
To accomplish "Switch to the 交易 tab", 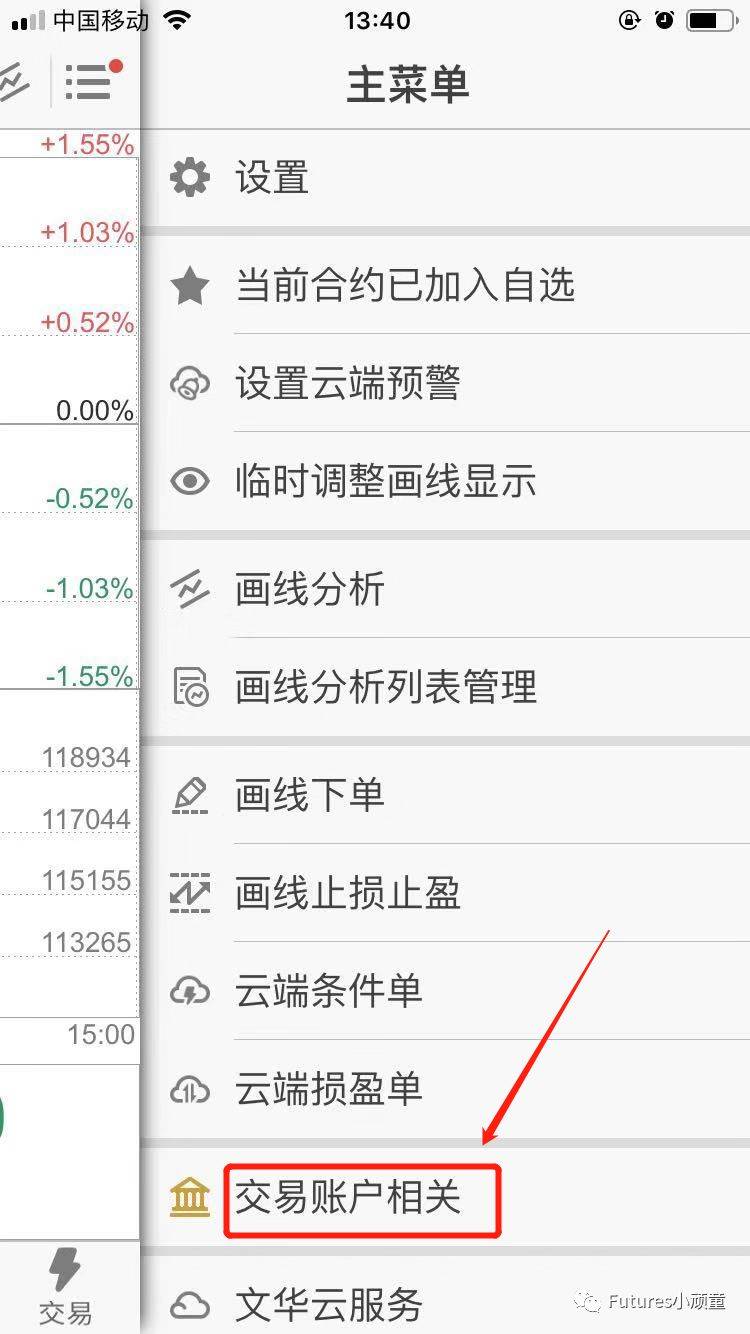I will (x=66, y=1287).
